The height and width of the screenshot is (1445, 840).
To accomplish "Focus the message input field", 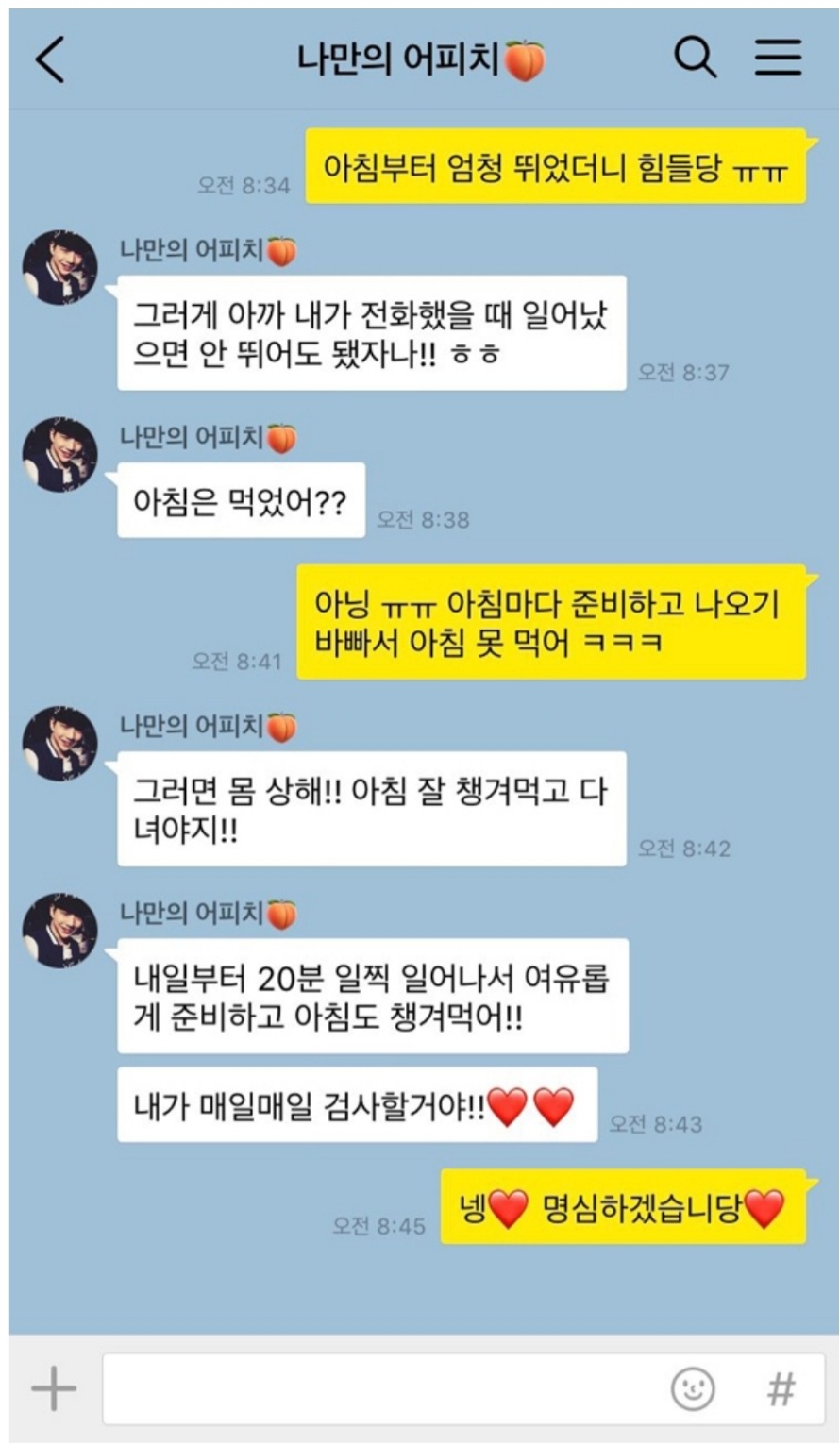I will pyautogui.click(x=378, y=1388).
